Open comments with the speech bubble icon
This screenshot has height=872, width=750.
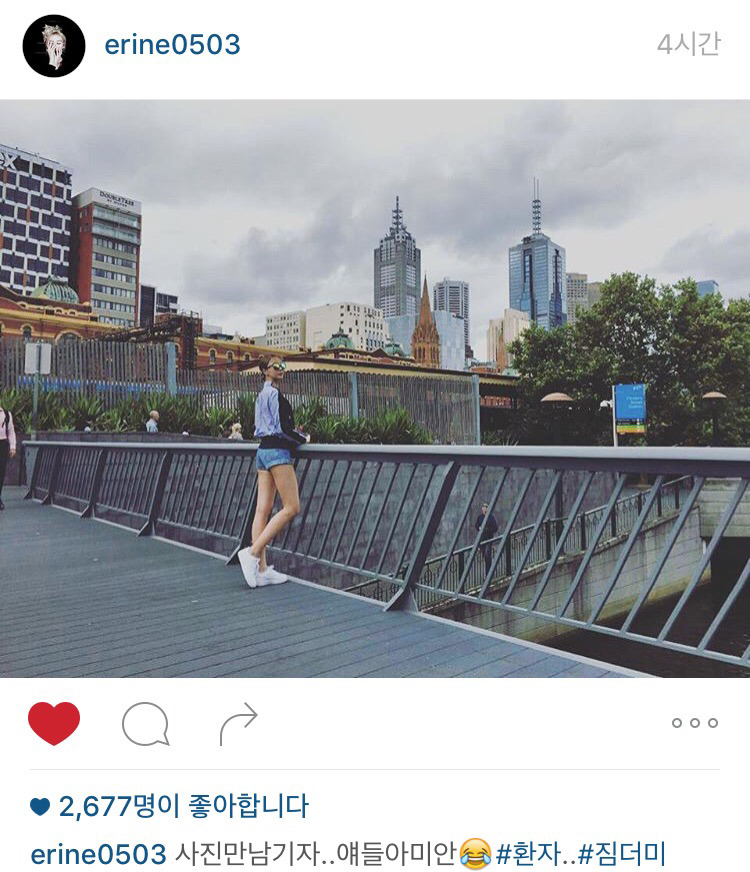pyautogui.click(x=145, y=723)
